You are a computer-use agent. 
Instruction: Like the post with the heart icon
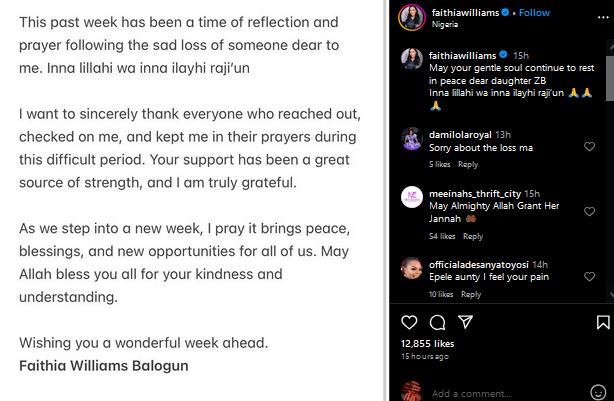tap(408, 322)
